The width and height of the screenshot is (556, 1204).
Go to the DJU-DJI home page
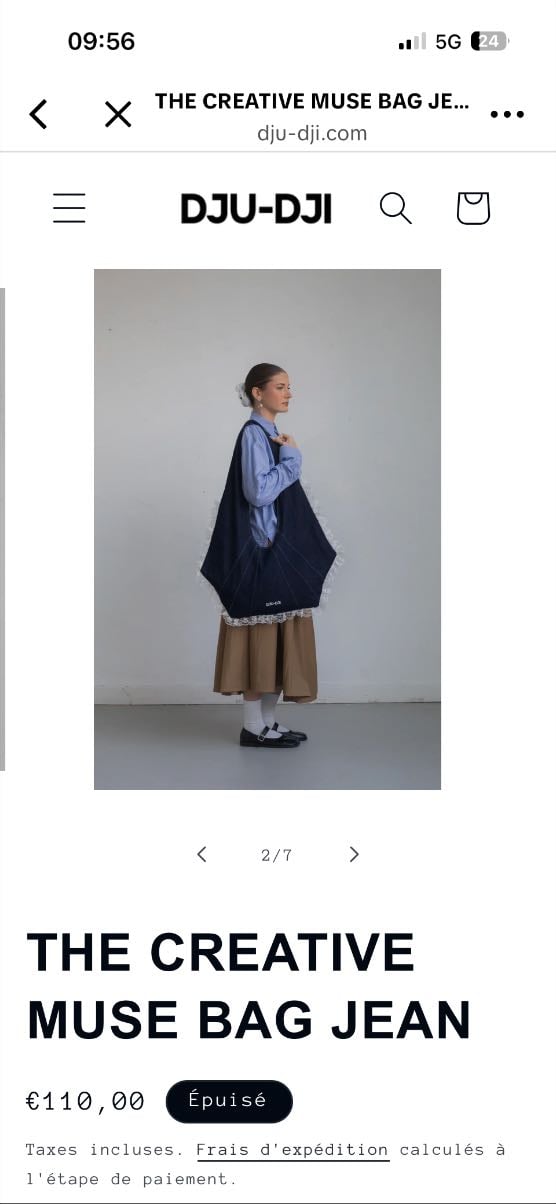pyautogui.click(x=256, y=209)
